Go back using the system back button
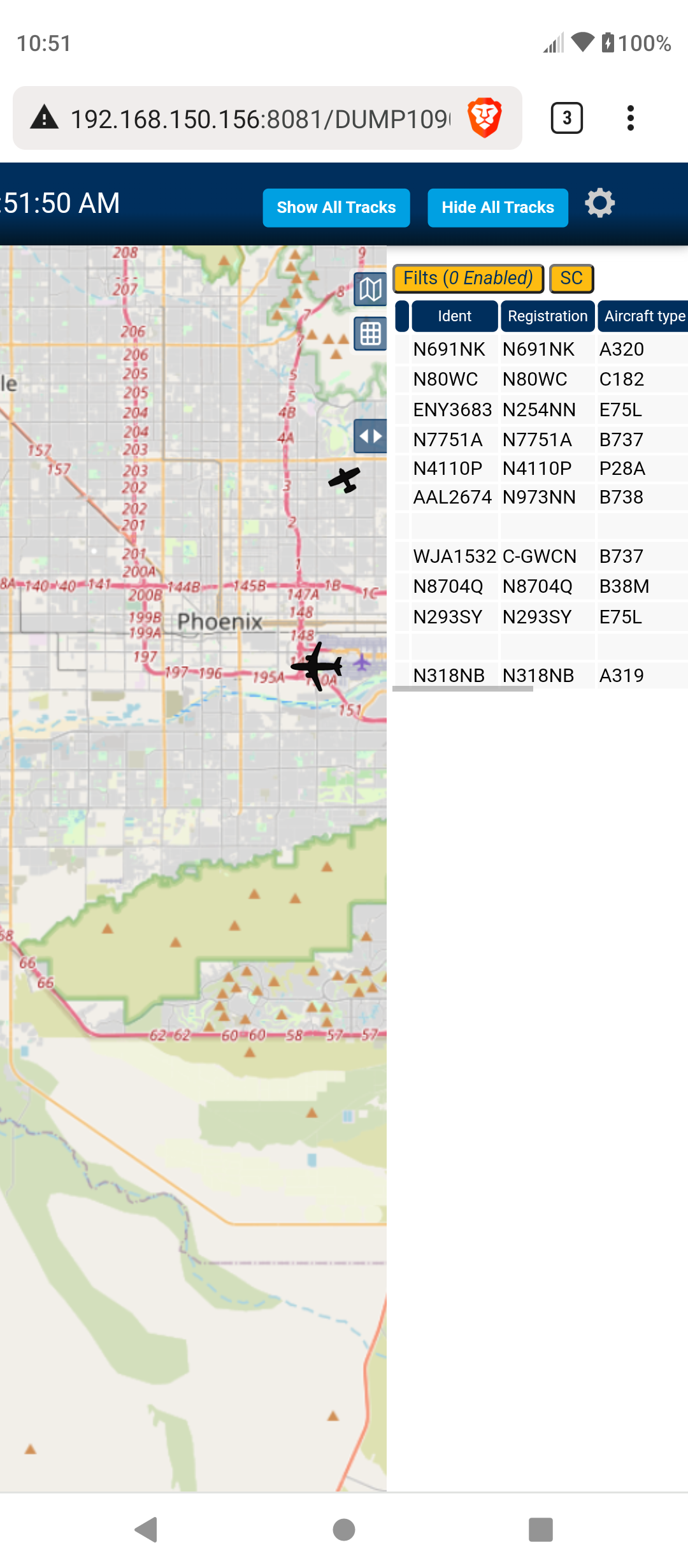Screen dimensions: 688x1568 pos(147,1530)
